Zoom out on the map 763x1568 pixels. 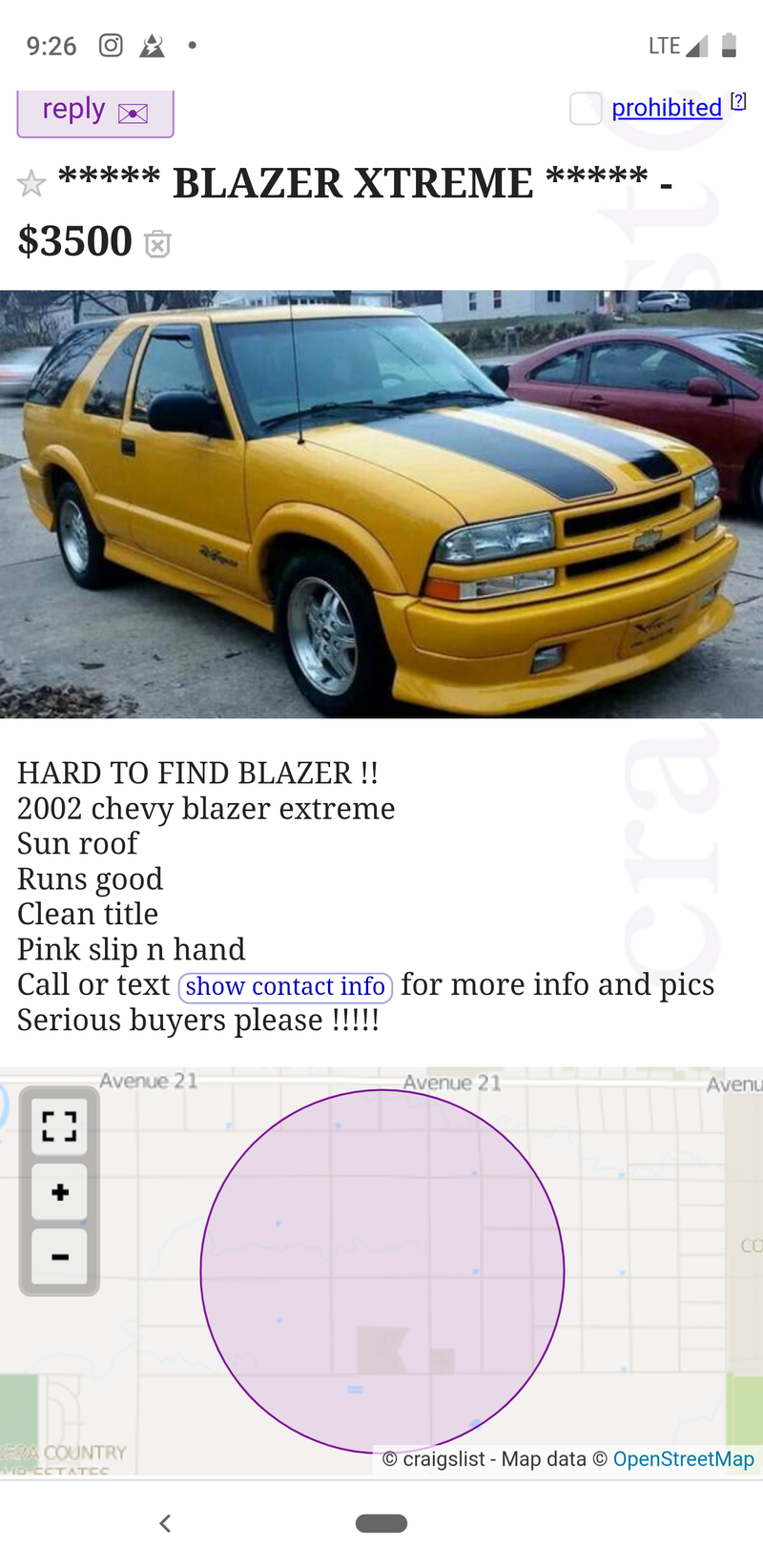[59, 1256]
